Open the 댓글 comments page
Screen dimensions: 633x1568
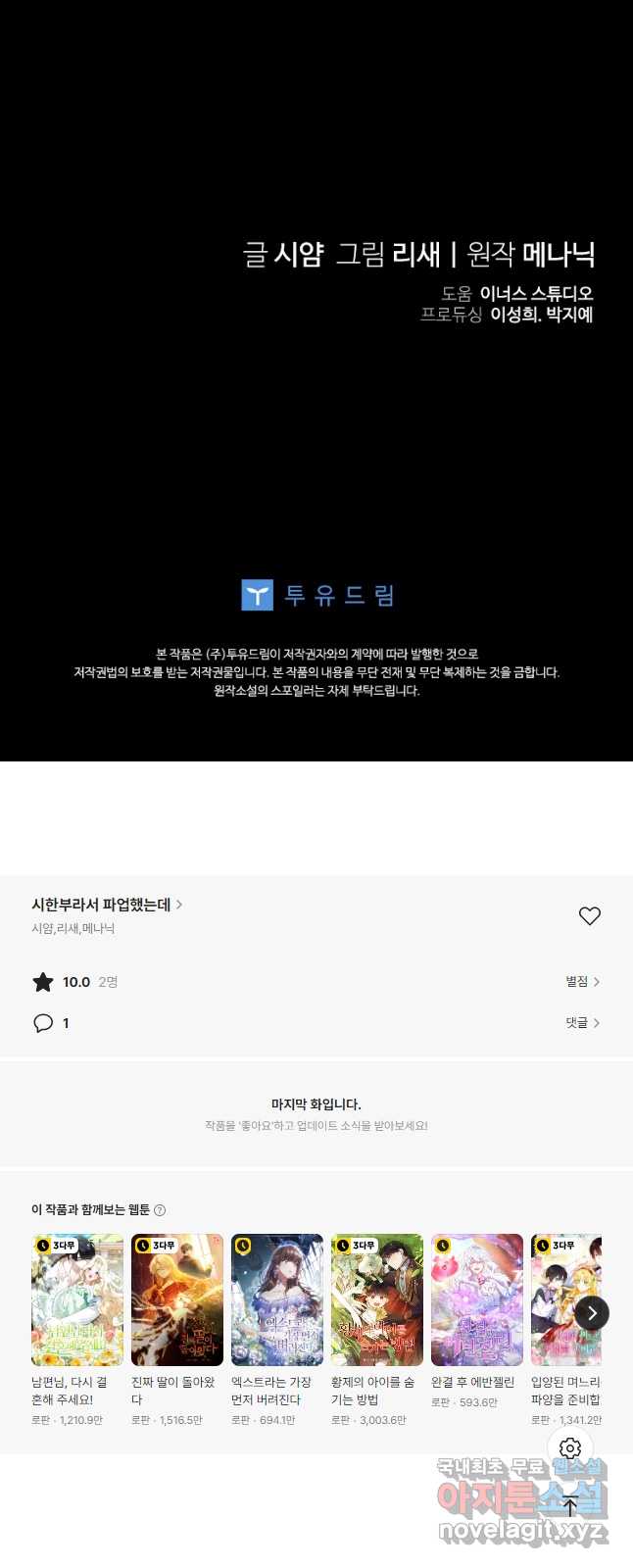pyautogui.click(x=582, y=1022)
